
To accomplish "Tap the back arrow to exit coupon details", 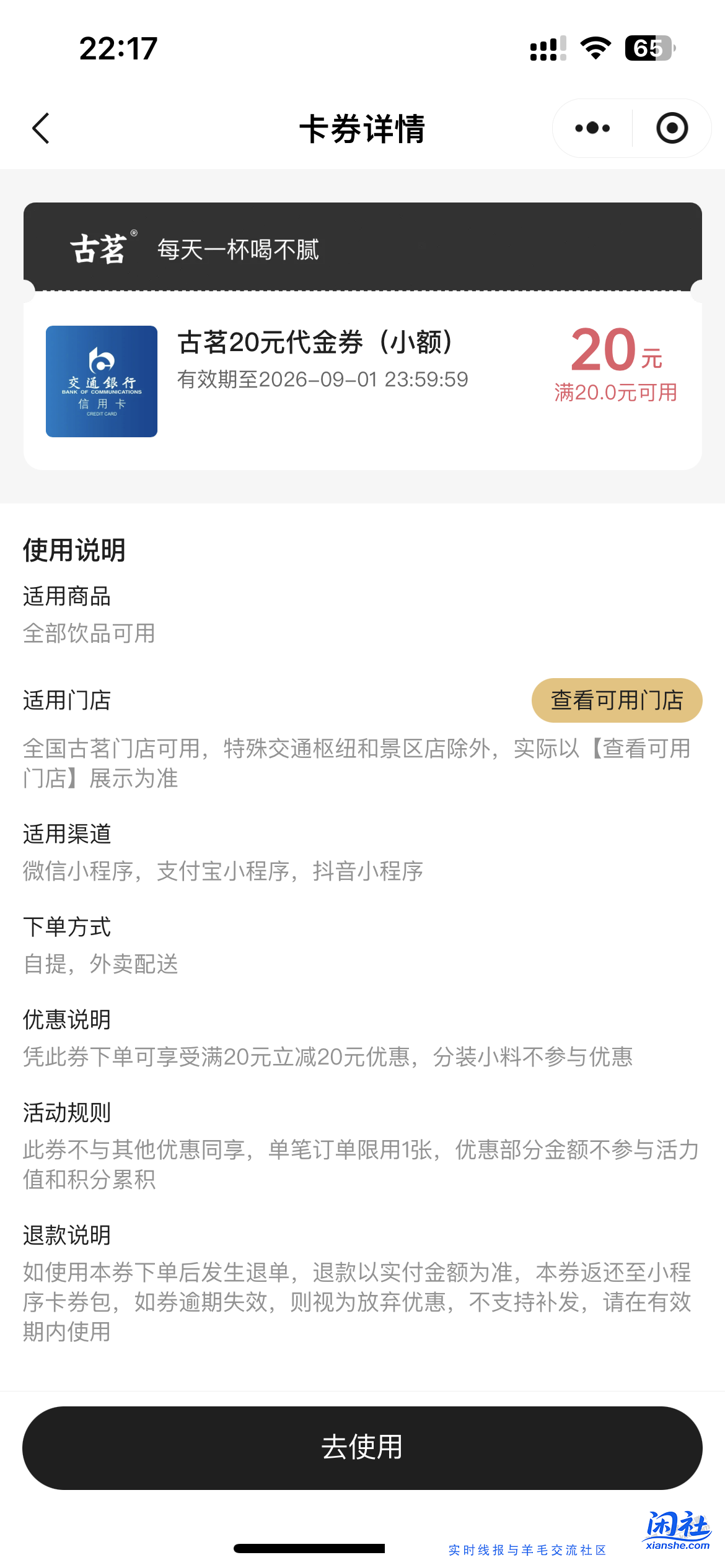I will [x=40, y=129].
